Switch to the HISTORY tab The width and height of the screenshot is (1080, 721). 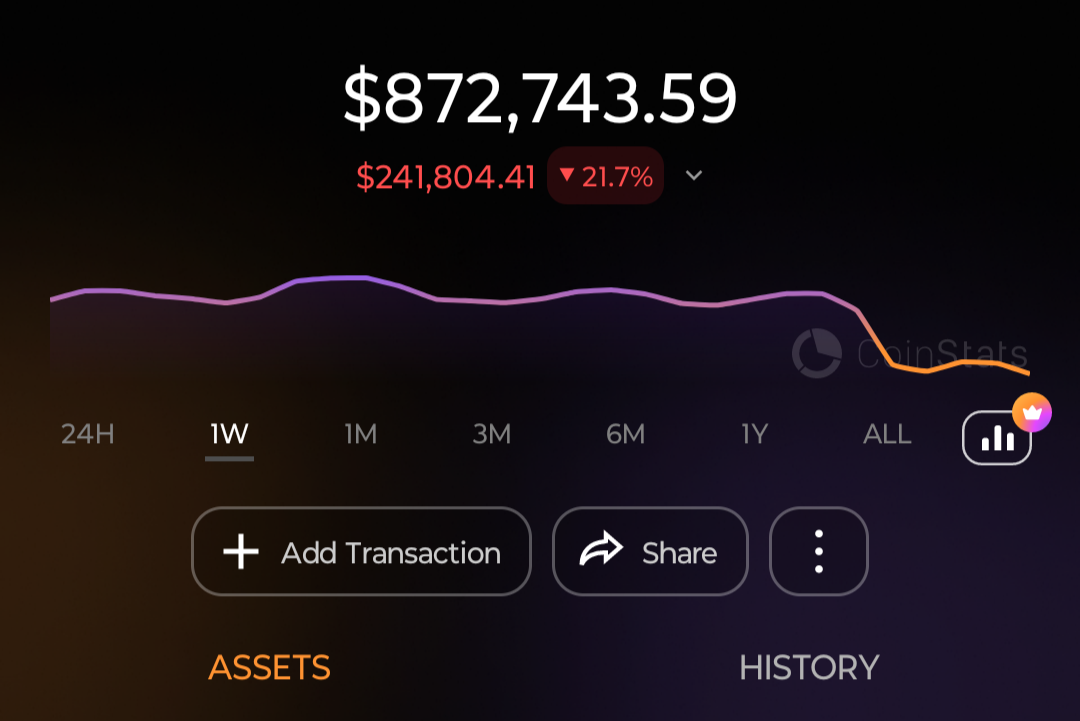pos(809,667)
